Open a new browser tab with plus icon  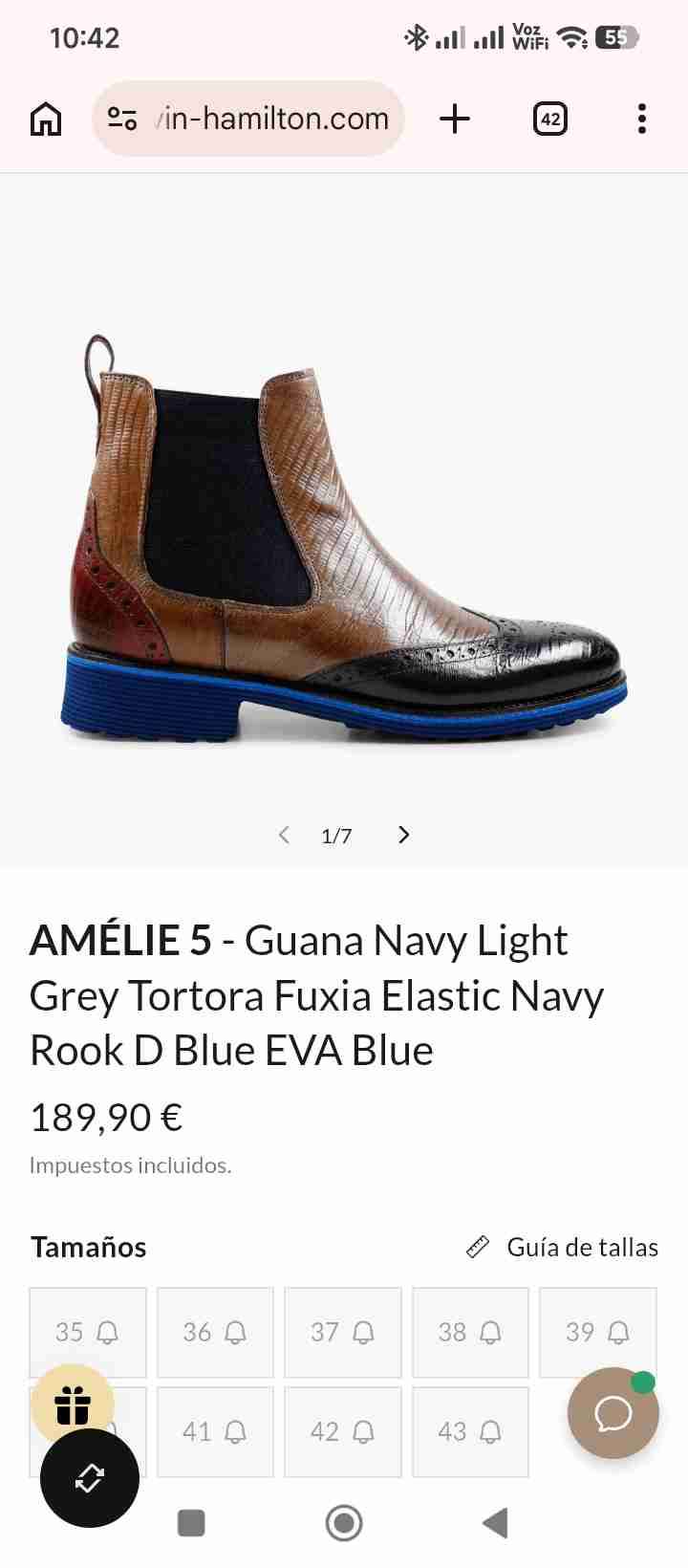click(x=455, y=119)
